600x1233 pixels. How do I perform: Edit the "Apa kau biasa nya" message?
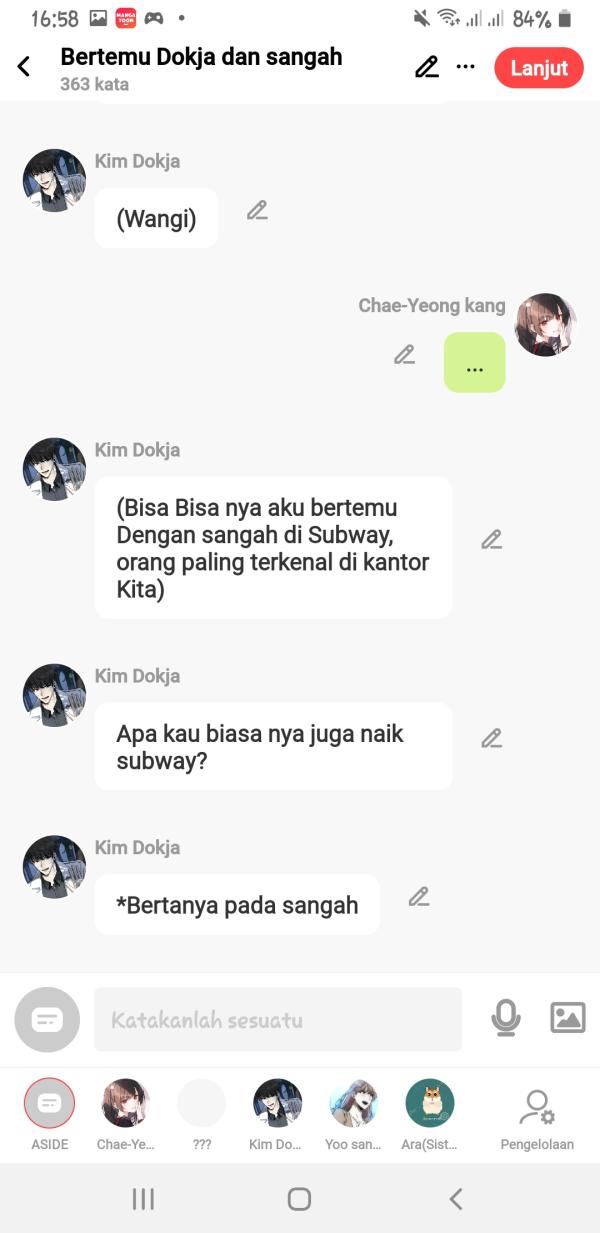point(491,738)
